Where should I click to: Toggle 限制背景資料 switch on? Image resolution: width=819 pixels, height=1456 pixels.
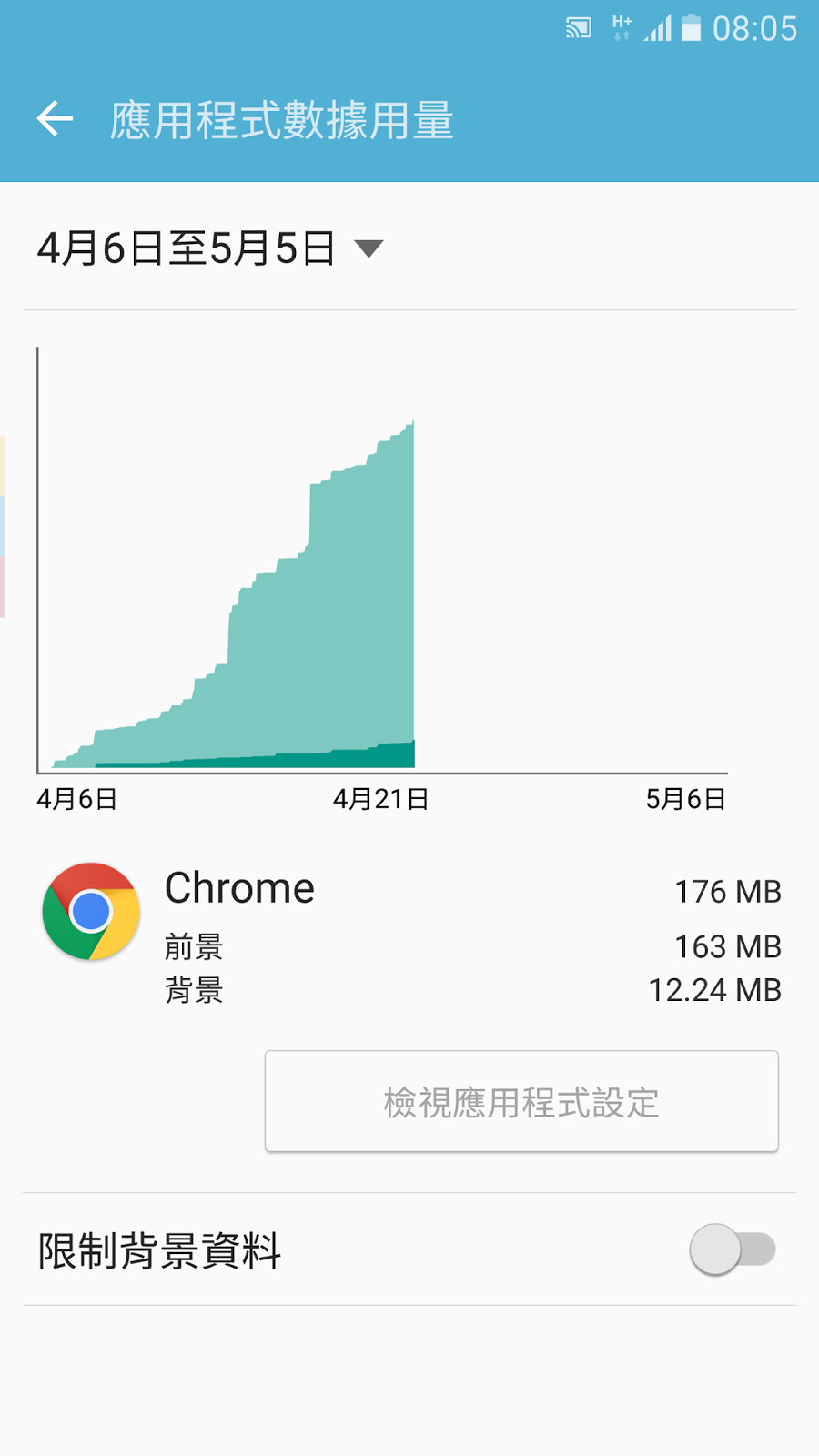(x=732, y=1249)
